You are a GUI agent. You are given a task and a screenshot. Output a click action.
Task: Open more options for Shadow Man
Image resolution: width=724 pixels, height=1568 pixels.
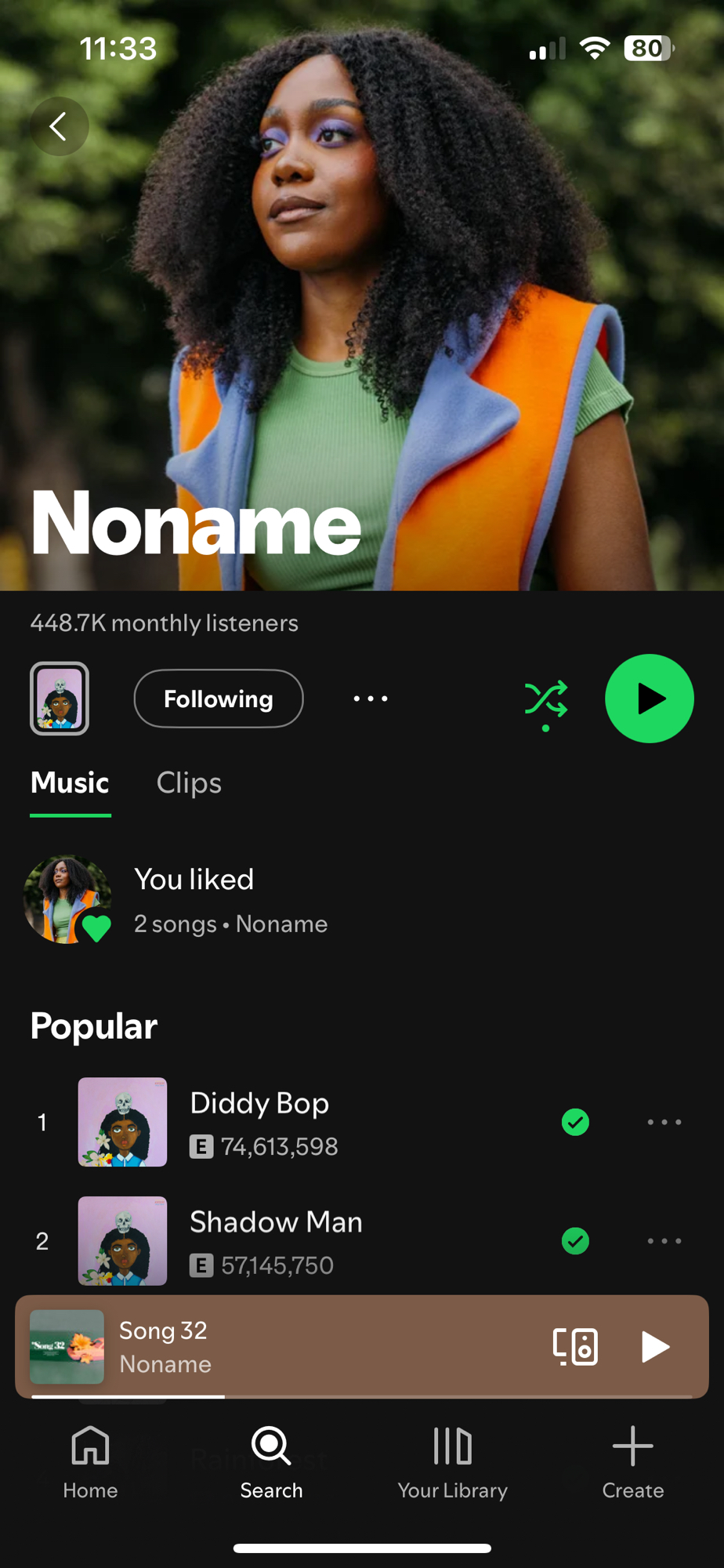(x=664, y=1241)
